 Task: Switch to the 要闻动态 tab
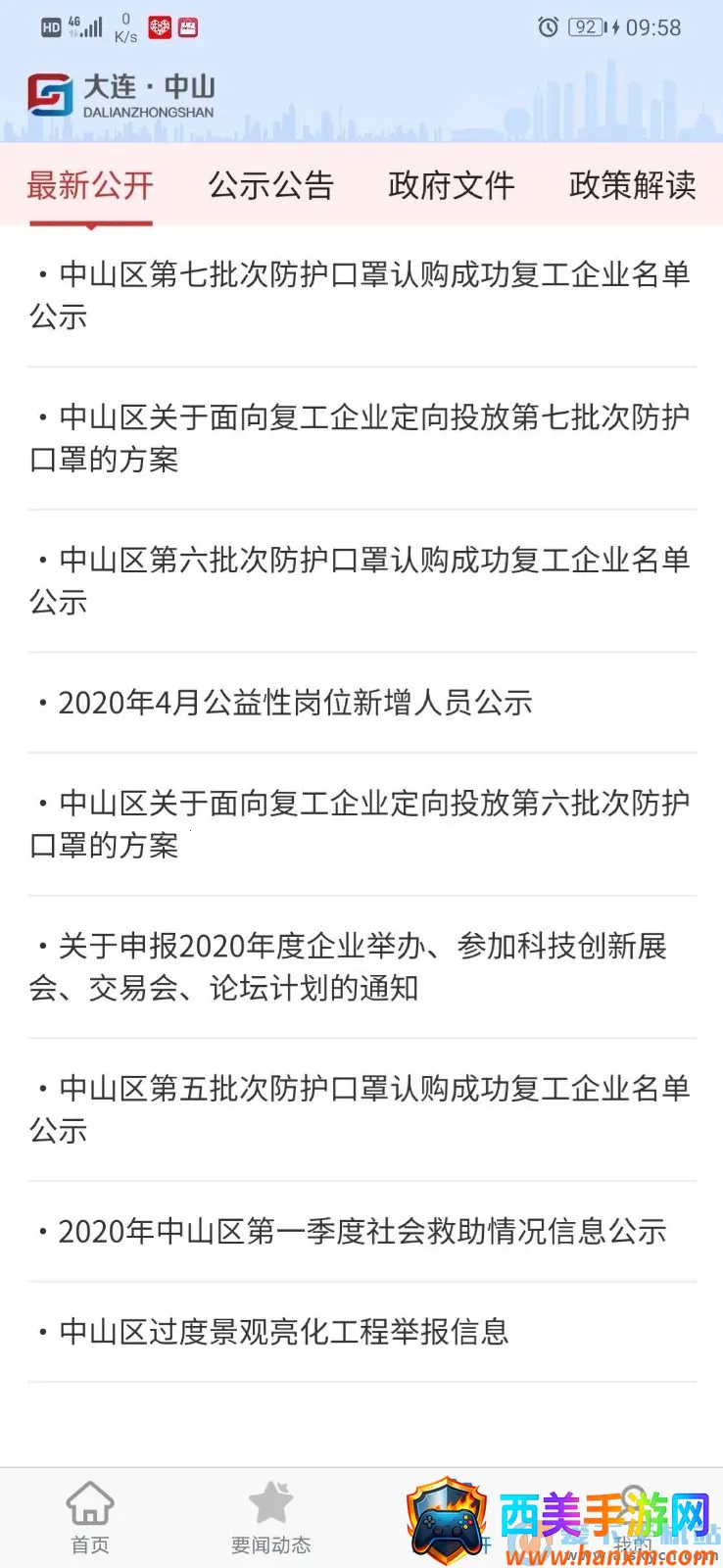click(x=271, y=1518)
